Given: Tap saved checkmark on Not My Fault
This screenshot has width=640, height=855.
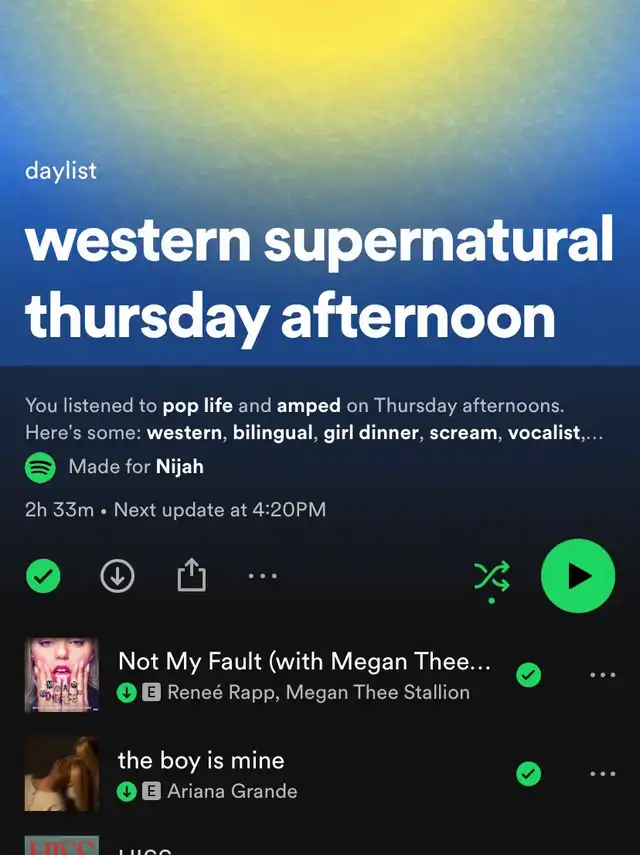Looking at the screenshot, I should coord(528,675).
